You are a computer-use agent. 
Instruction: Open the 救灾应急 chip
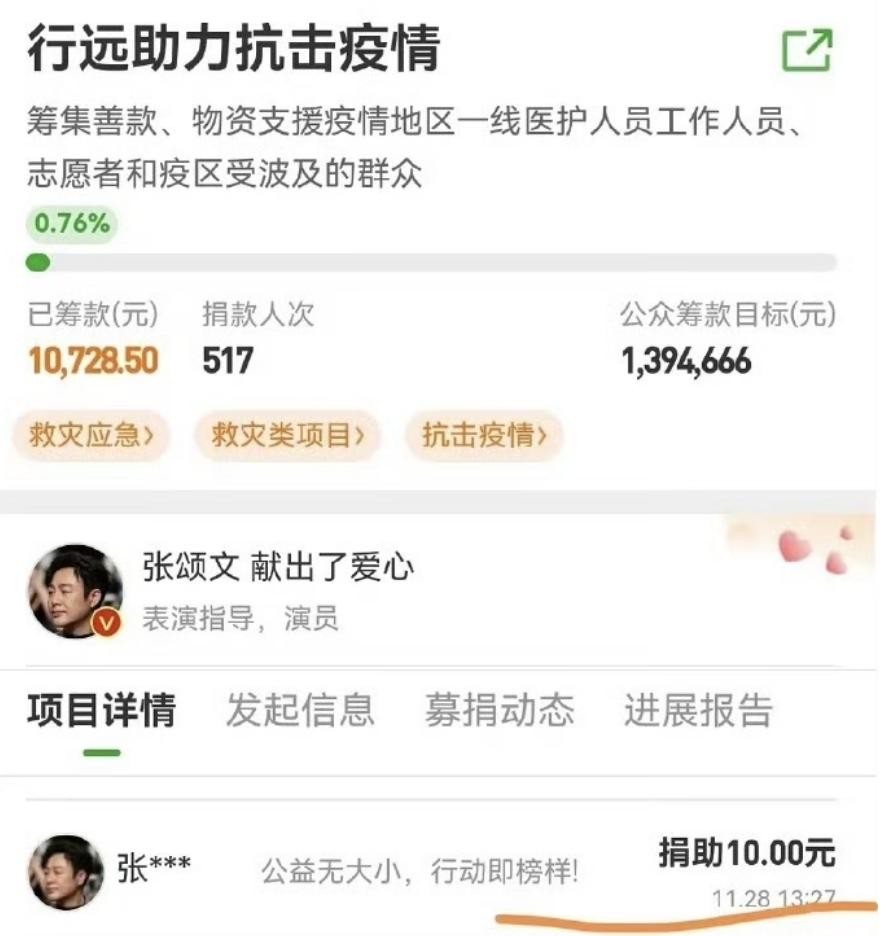91,436
